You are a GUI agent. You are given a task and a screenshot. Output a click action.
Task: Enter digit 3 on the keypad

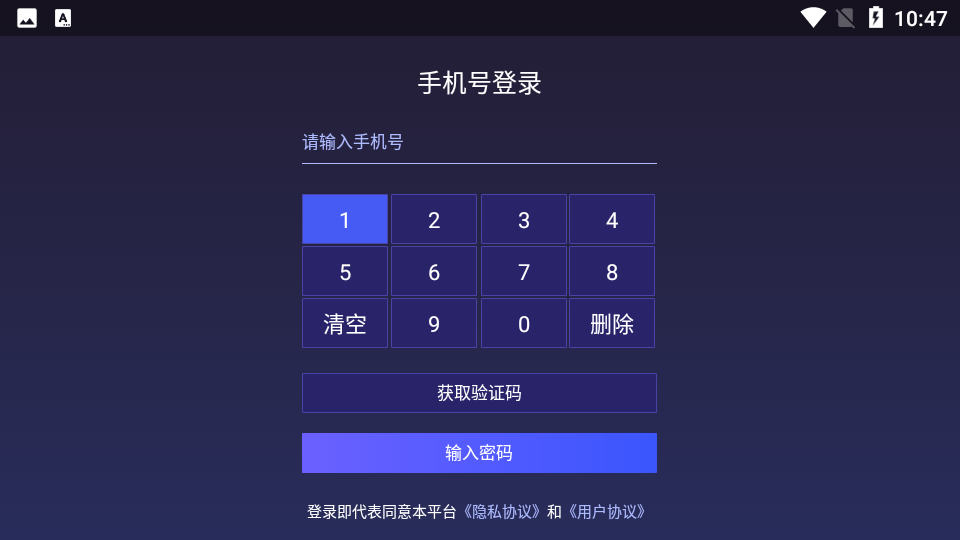(524, 219)
